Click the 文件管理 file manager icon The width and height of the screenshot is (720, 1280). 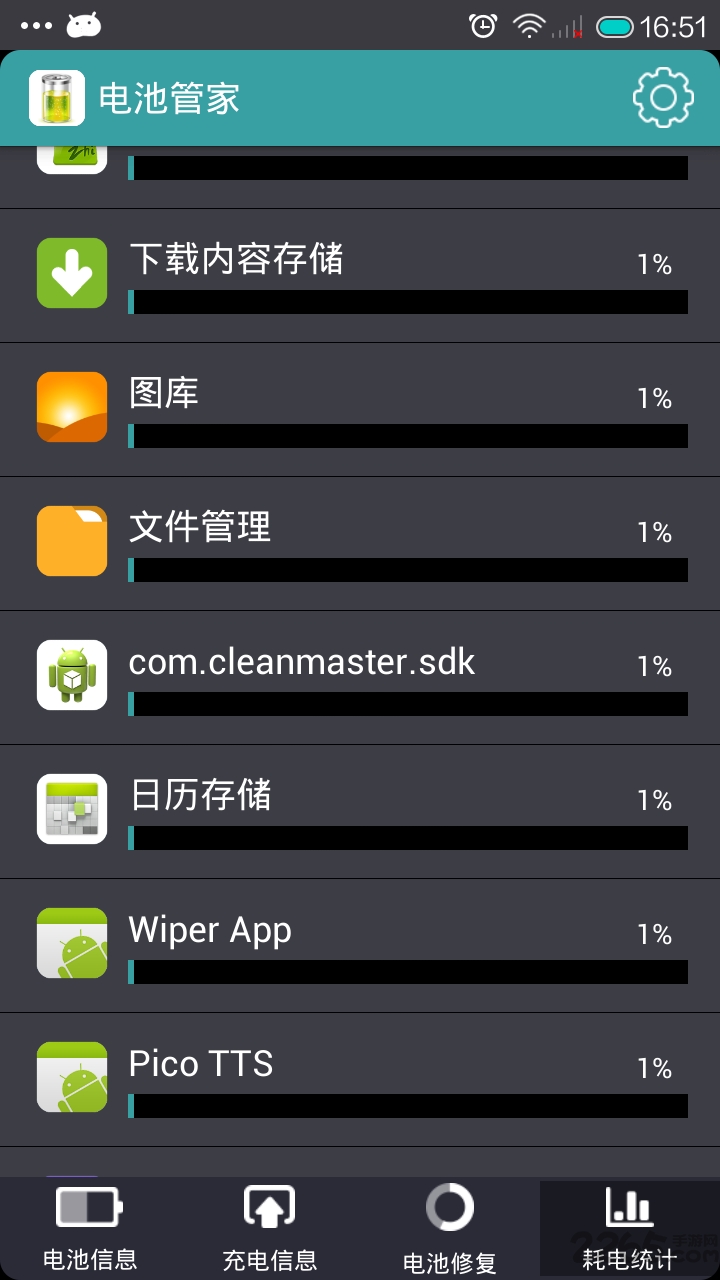(x=71, y=541)
